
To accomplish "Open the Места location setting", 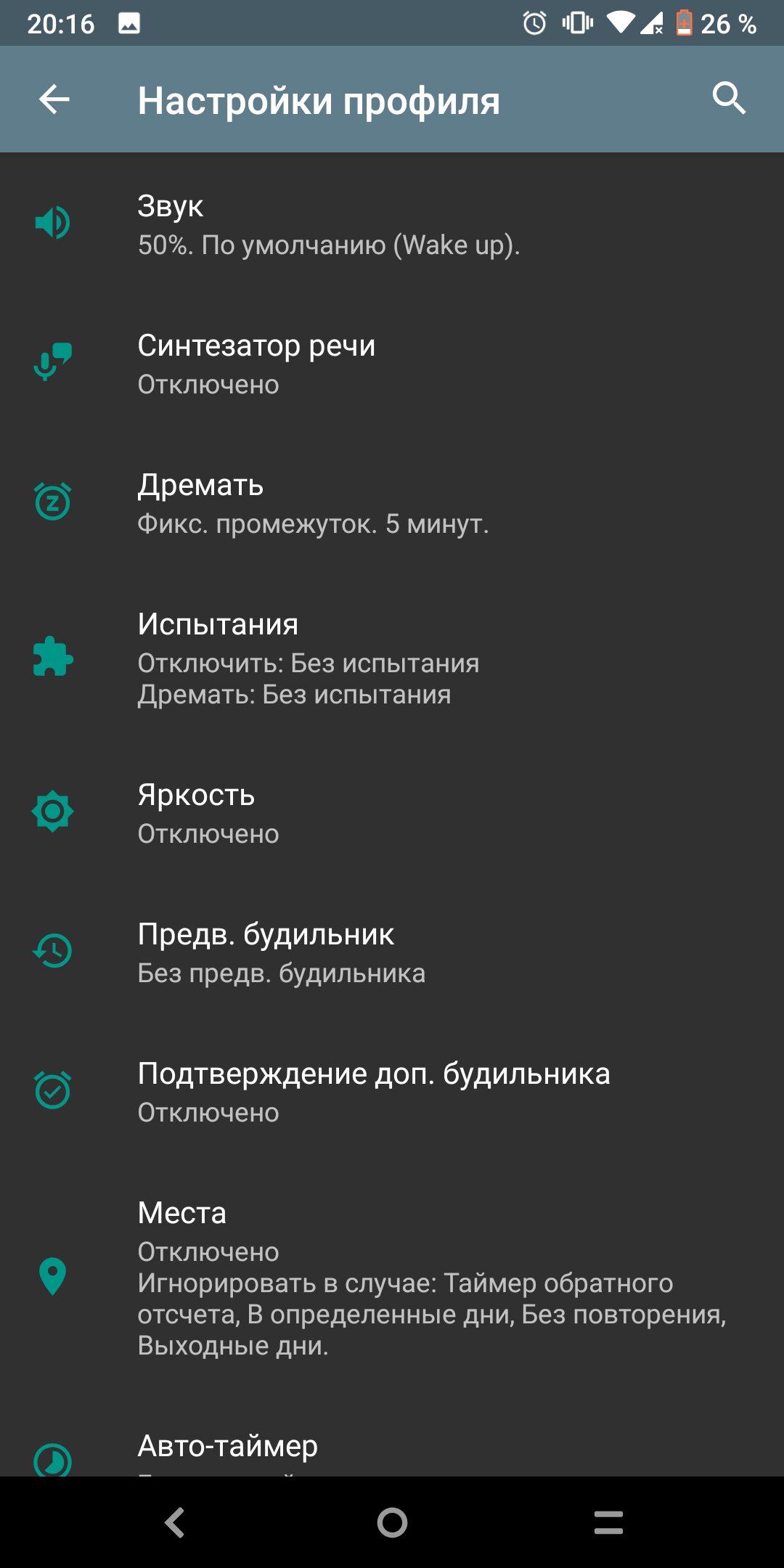I will pyautogui.click(x=392, y=1276).
